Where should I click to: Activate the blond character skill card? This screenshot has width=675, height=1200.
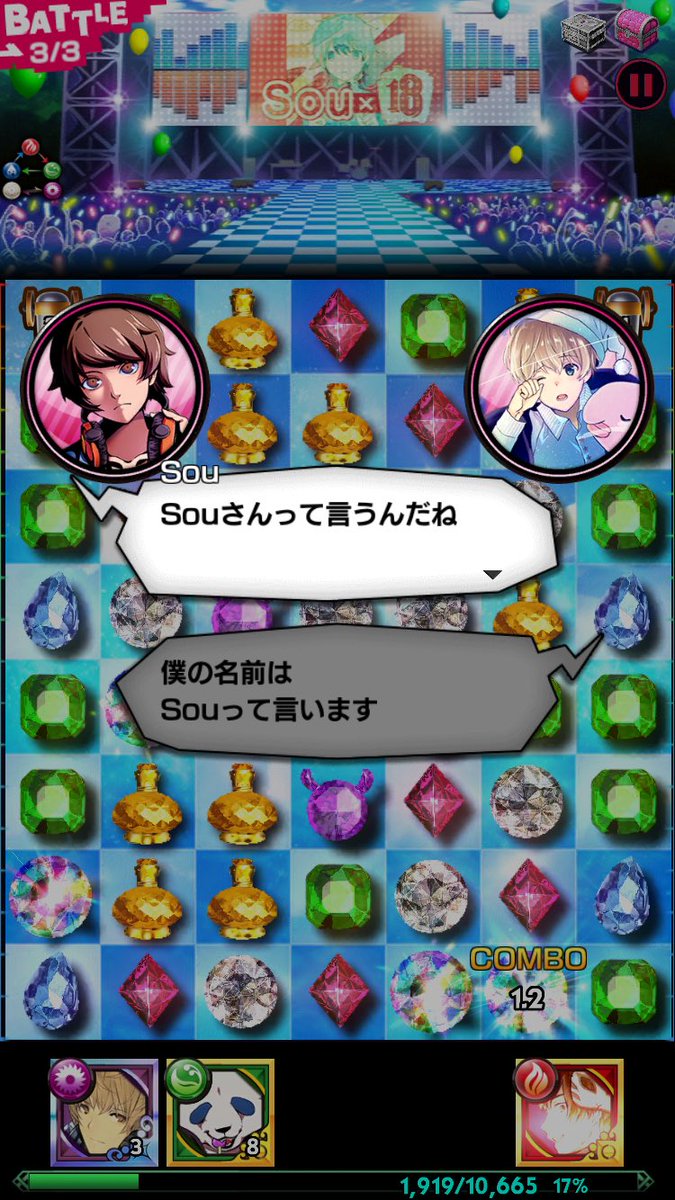point(104,1113)
